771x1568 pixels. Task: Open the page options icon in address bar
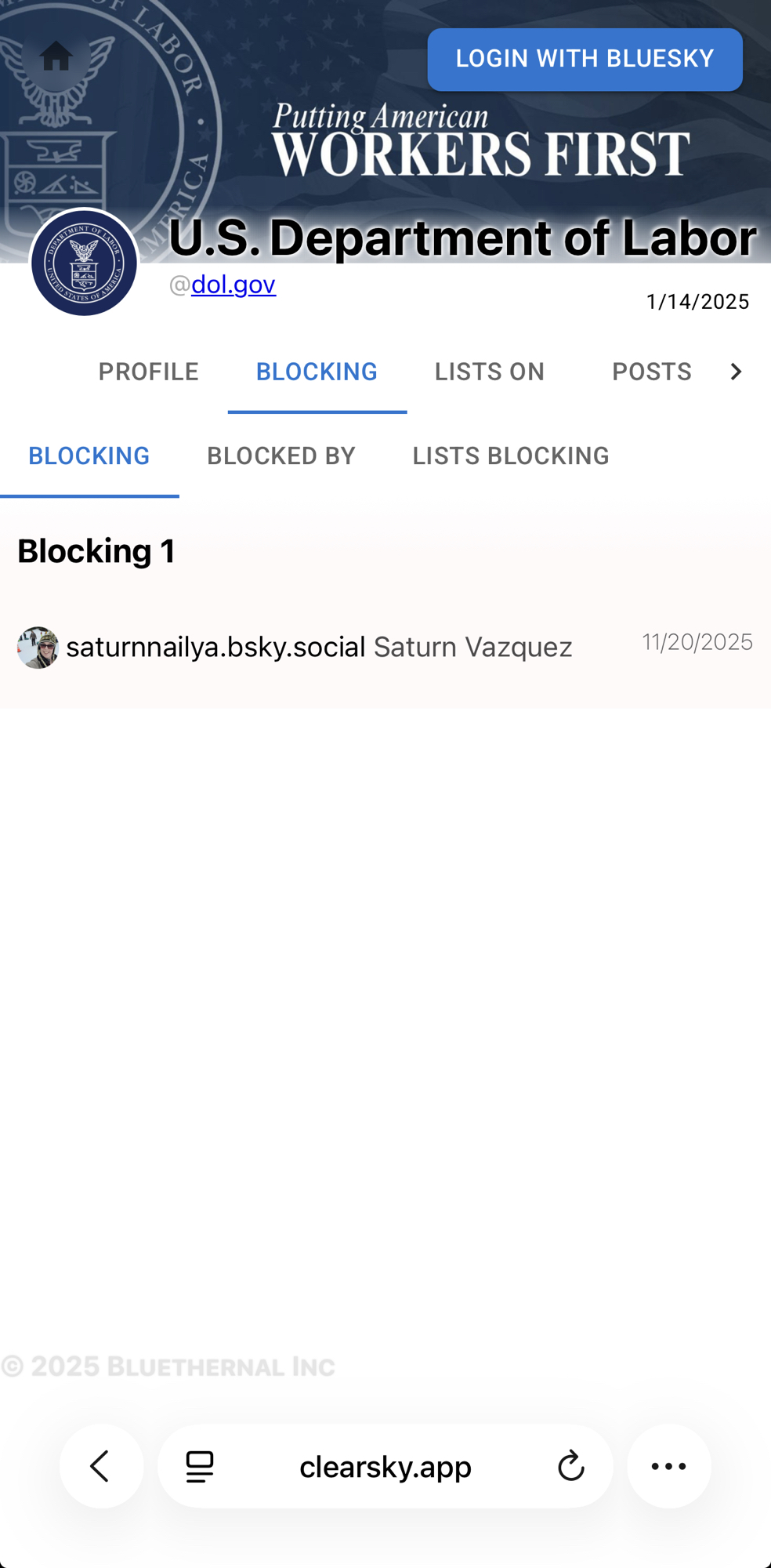200,1466
